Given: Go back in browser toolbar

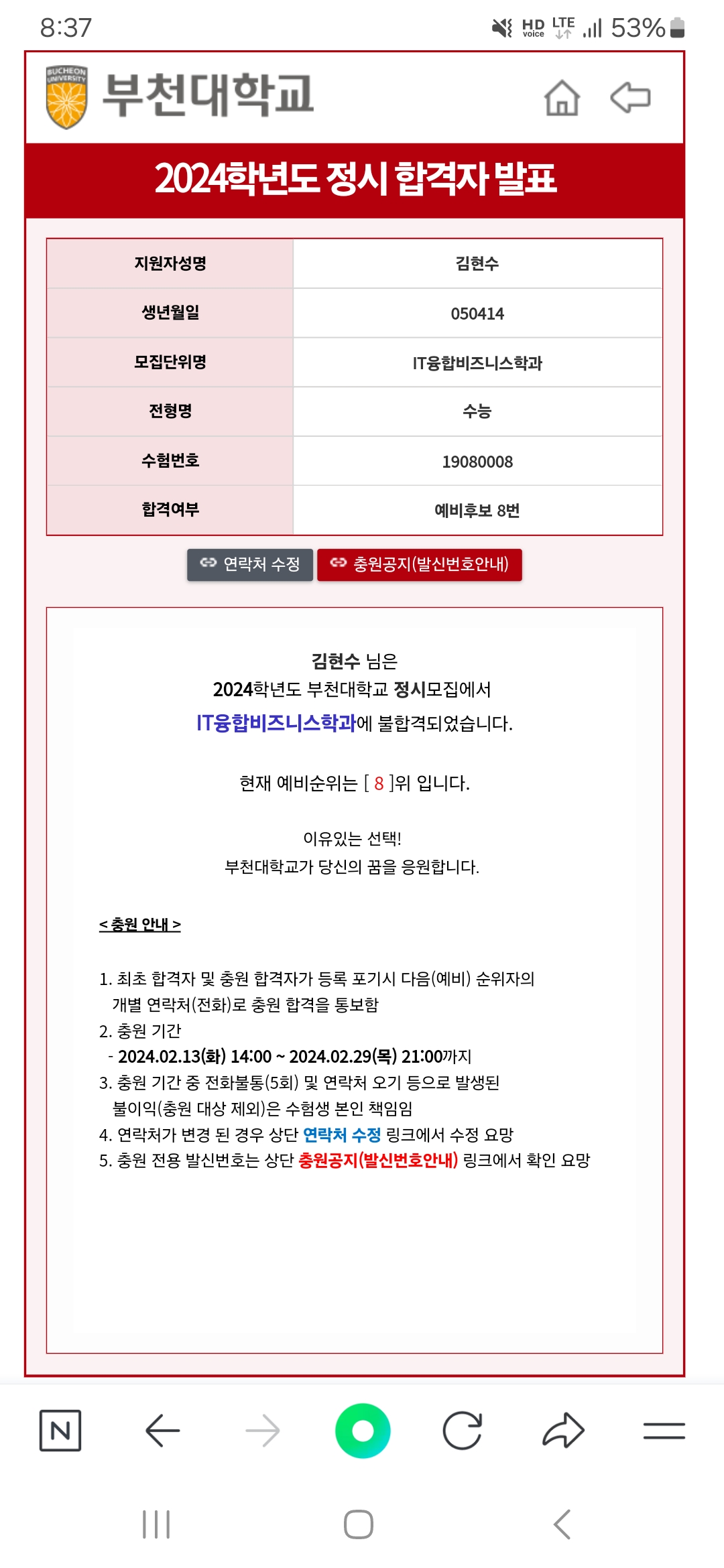Looking at the screenshot, I should point(162,1431).
